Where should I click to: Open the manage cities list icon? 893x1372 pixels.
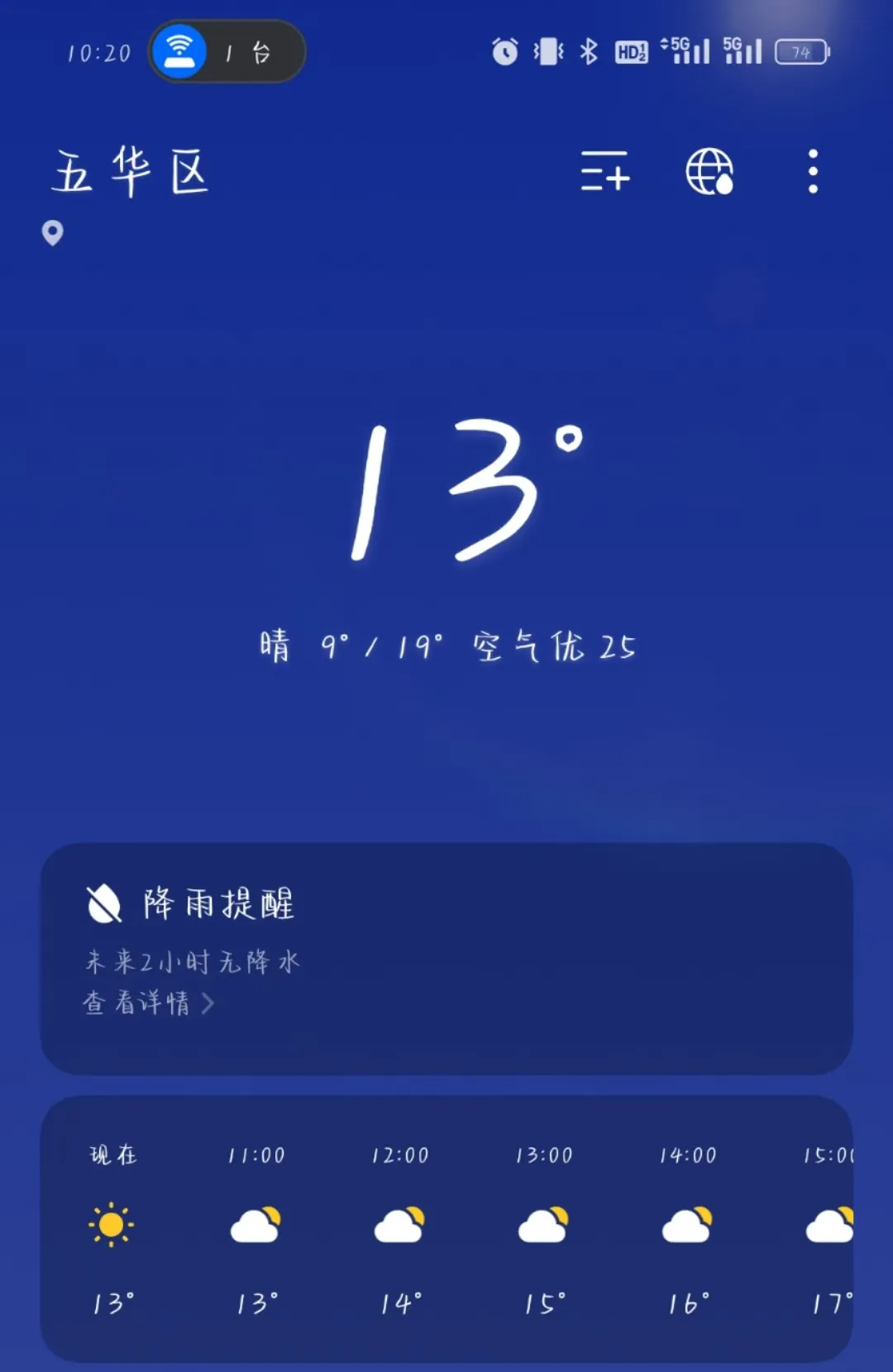click(604, 171)
